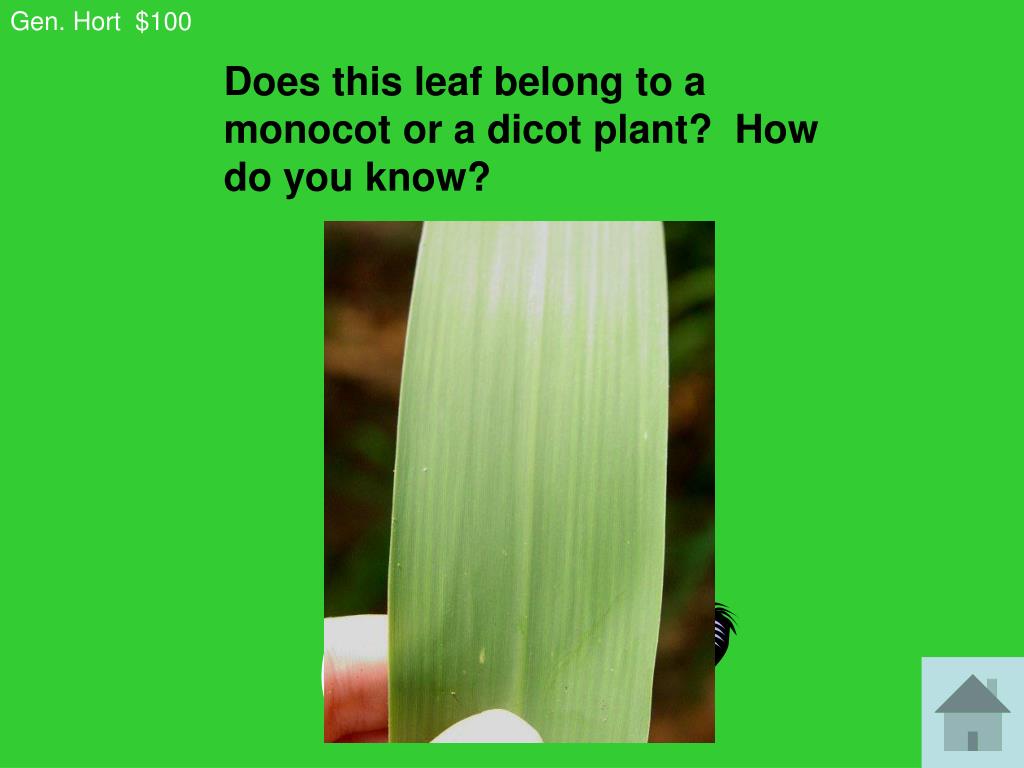Image resolution: width=1024 pixels, height=768 pixels.
Task: Tap the home icon to return to the game board
Action: (x=972, y=712)
